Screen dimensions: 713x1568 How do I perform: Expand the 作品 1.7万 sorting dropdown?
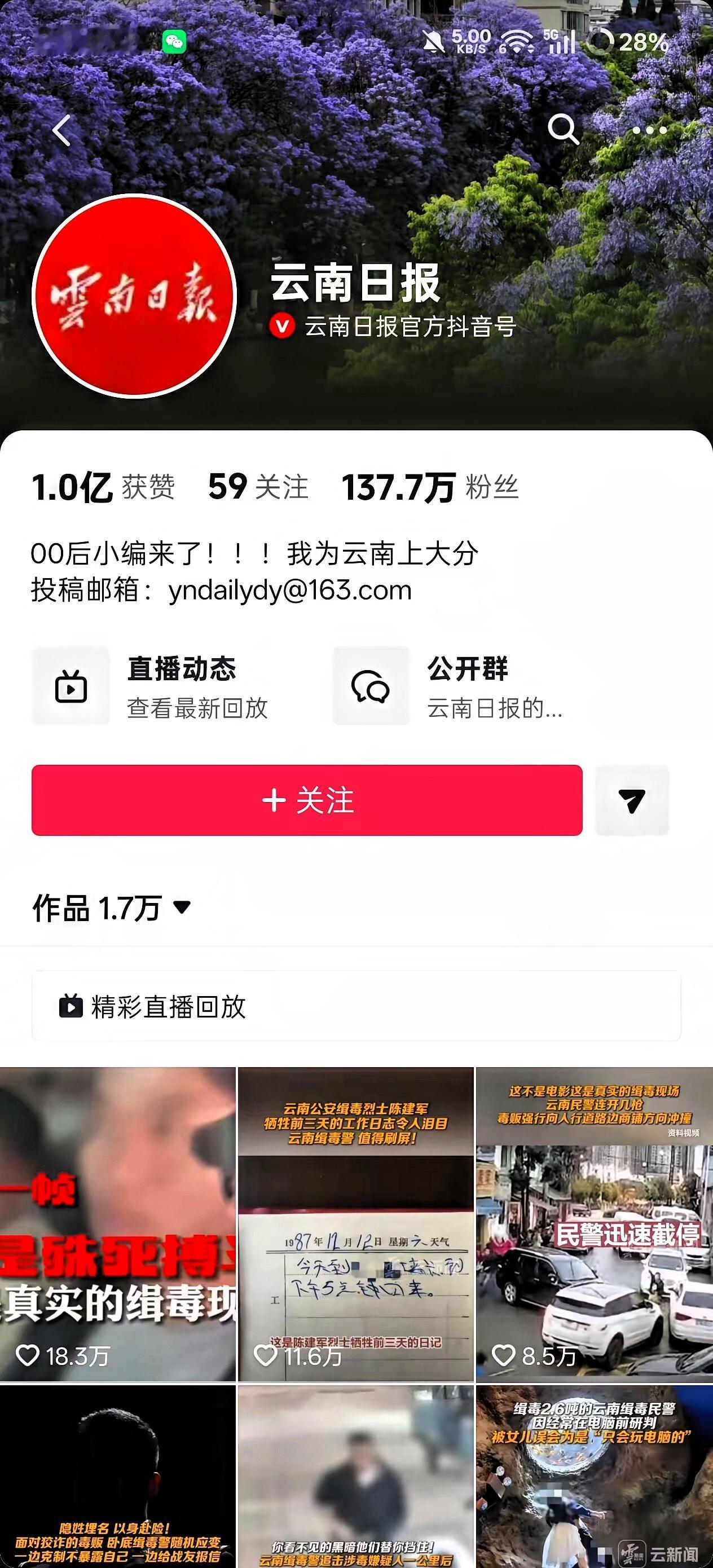(x=182, y=908)
